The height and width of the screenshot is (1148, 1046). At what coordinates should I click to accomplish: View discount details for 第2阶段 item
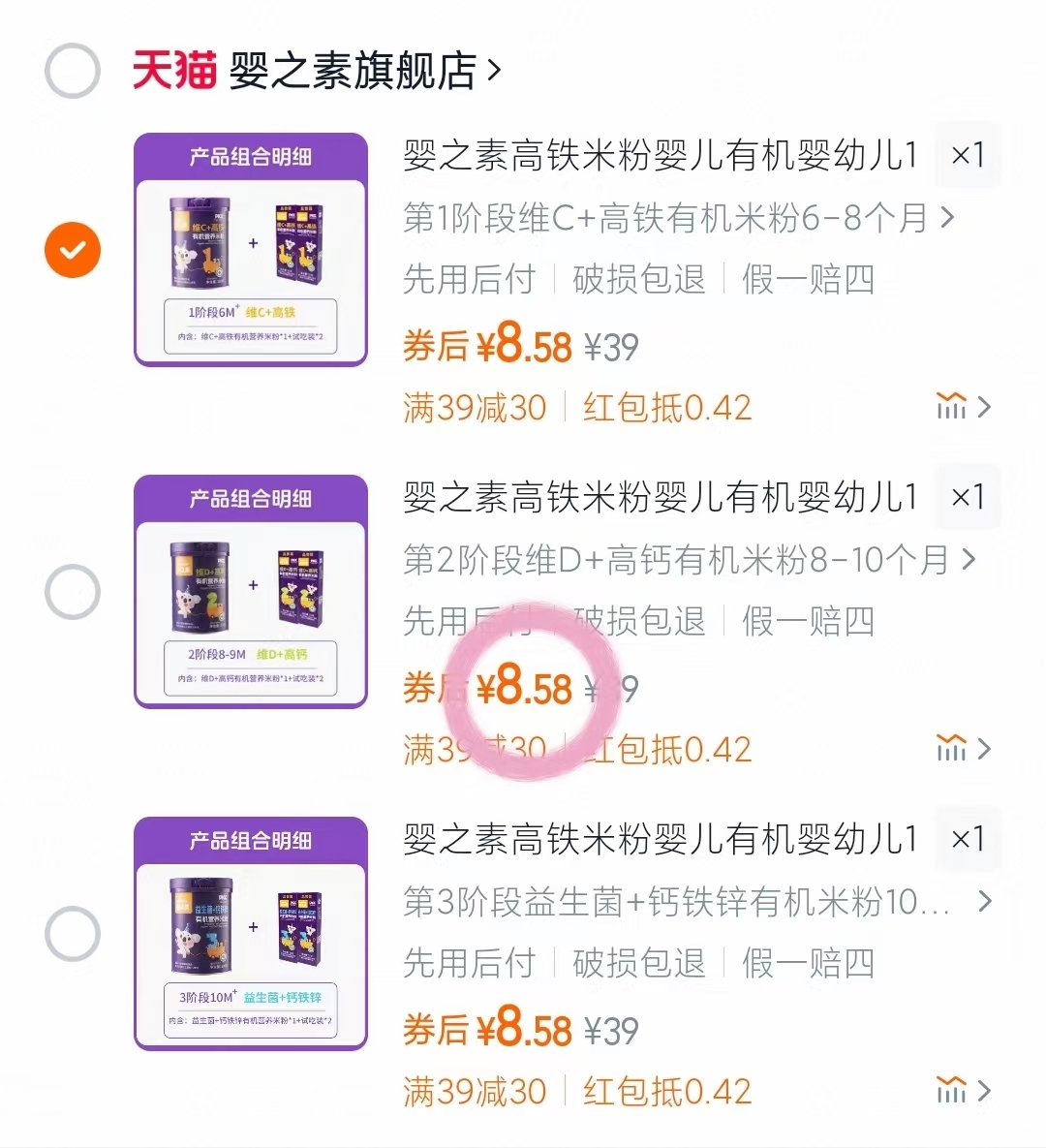pos(964,749)
